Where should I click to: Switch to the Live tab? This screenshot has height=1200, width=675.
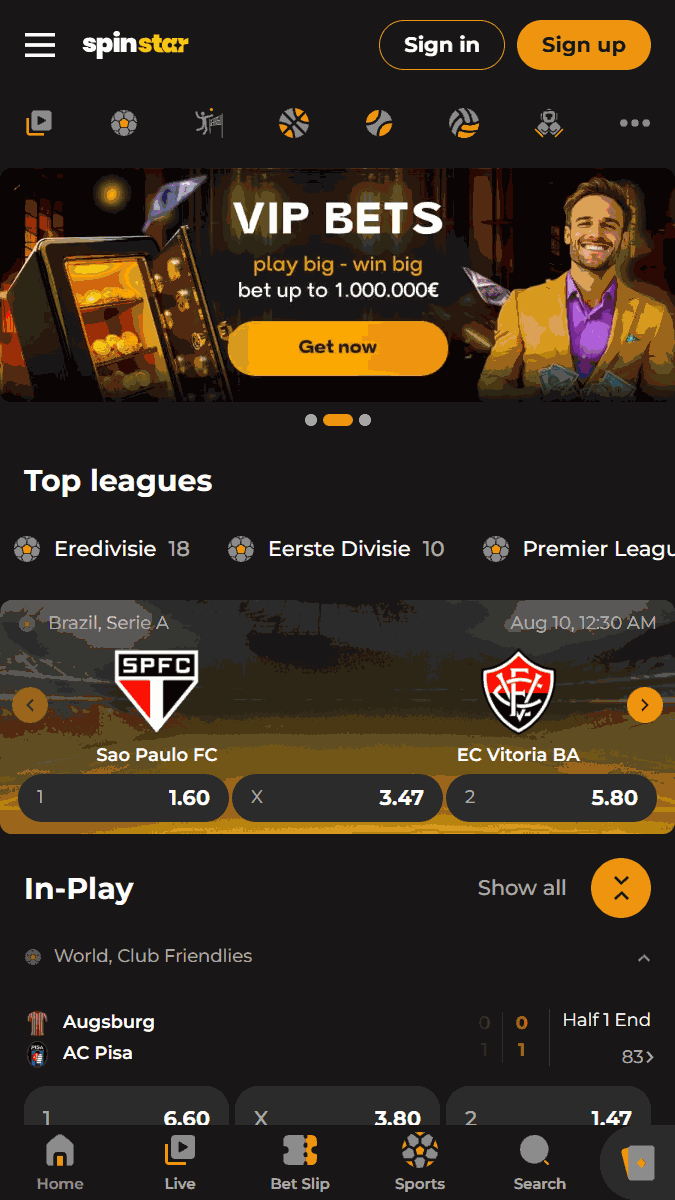[x=180, y=1163]
